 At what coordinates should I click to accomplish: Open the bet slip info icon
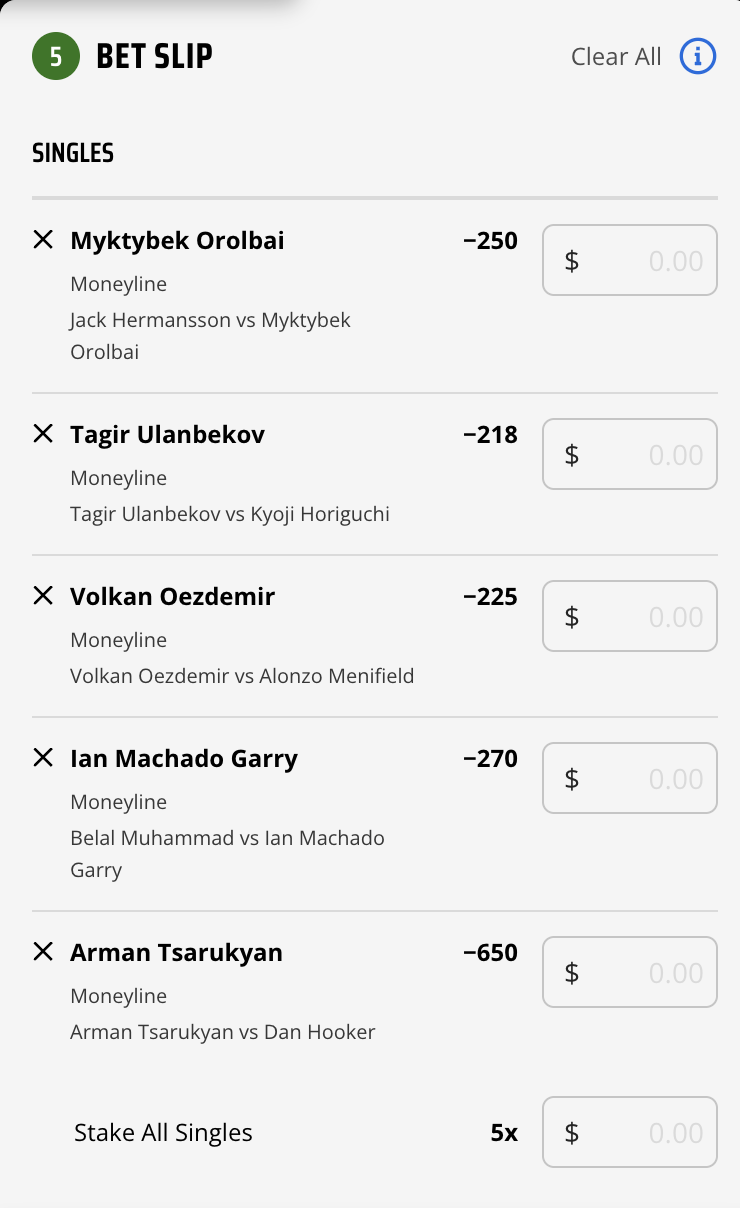coord(698,57)
